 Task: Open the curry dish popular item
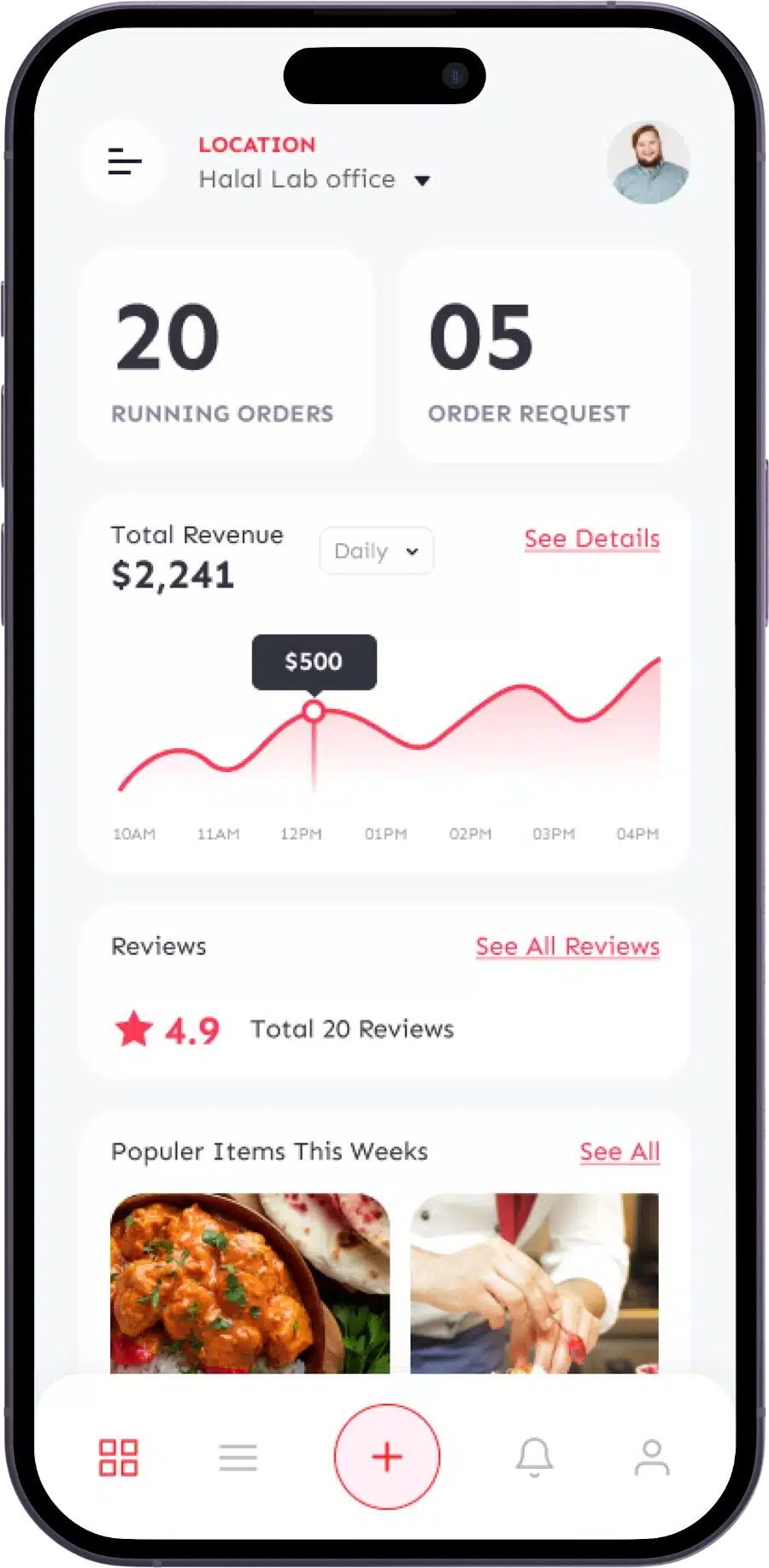tap(249, 1283)
